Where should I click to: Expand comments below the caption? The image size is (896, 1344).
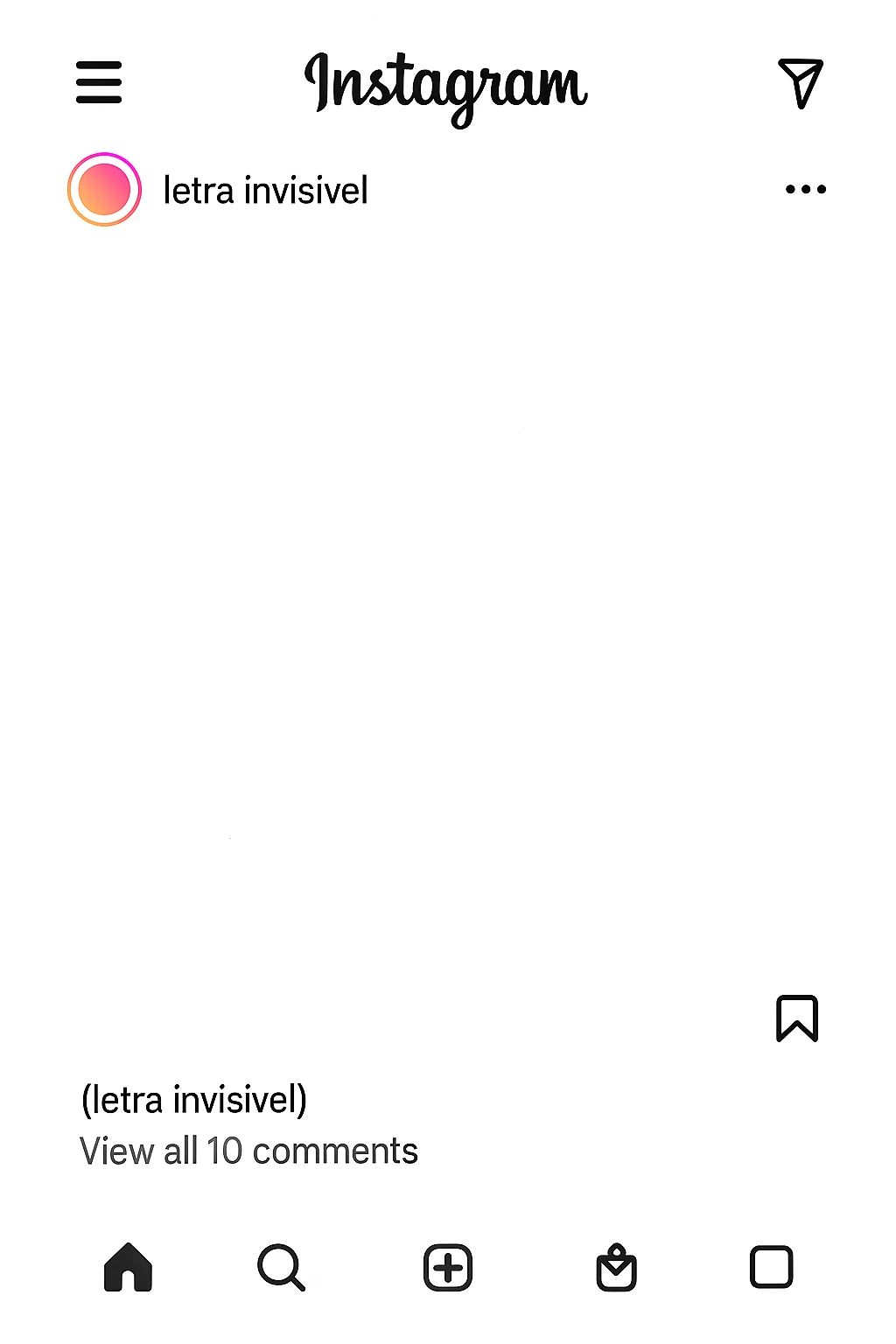click(248, 1150)
